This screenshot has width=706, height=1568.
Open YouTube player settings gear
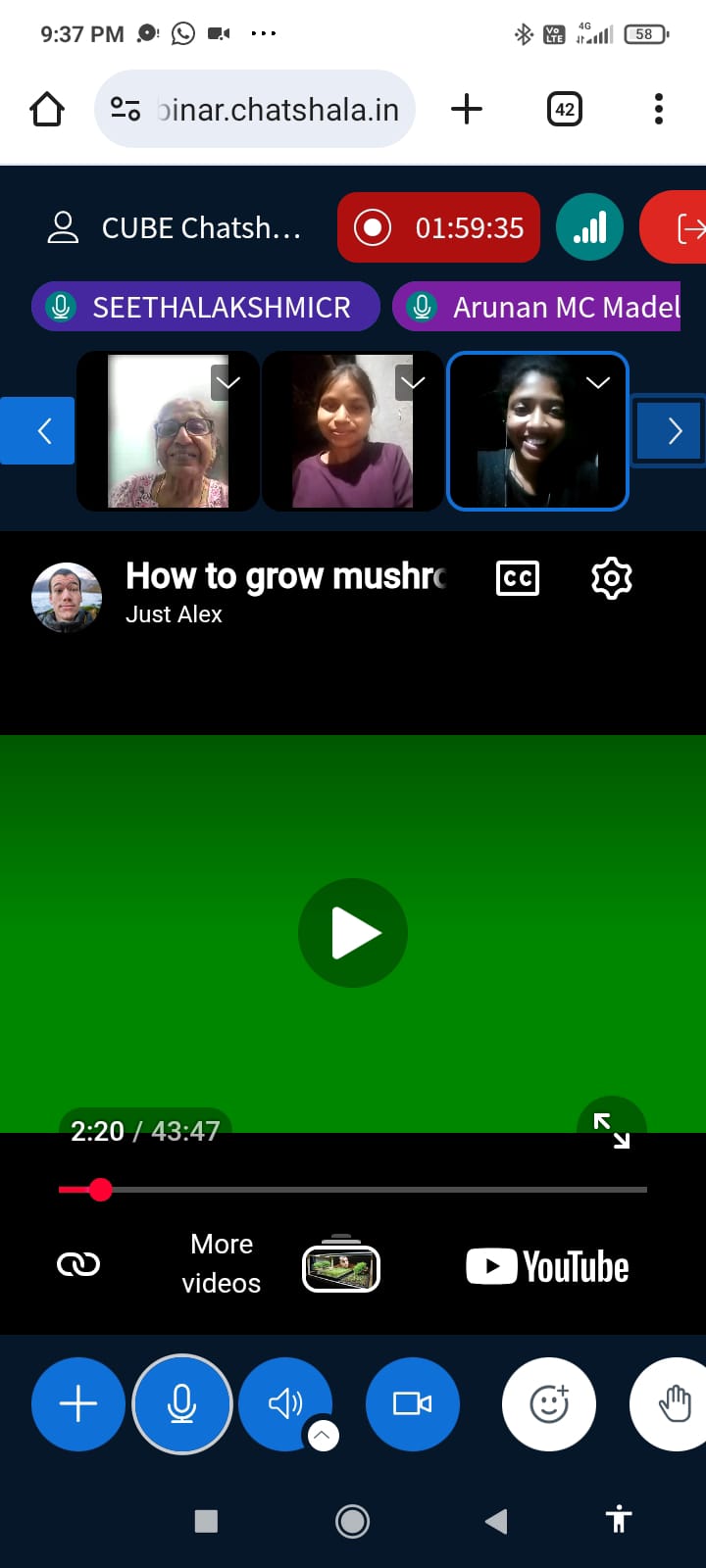[x=612, y=578]
